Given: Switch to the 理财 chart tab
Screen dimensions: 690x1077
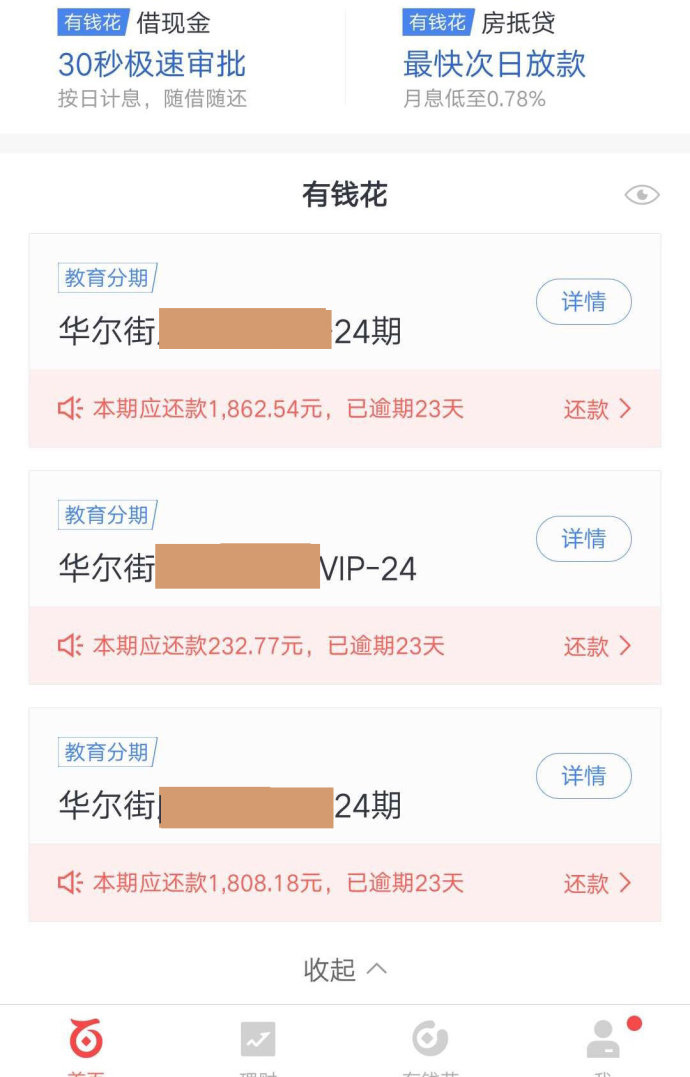Looking at the screenshot, I should pos(258,1043).
